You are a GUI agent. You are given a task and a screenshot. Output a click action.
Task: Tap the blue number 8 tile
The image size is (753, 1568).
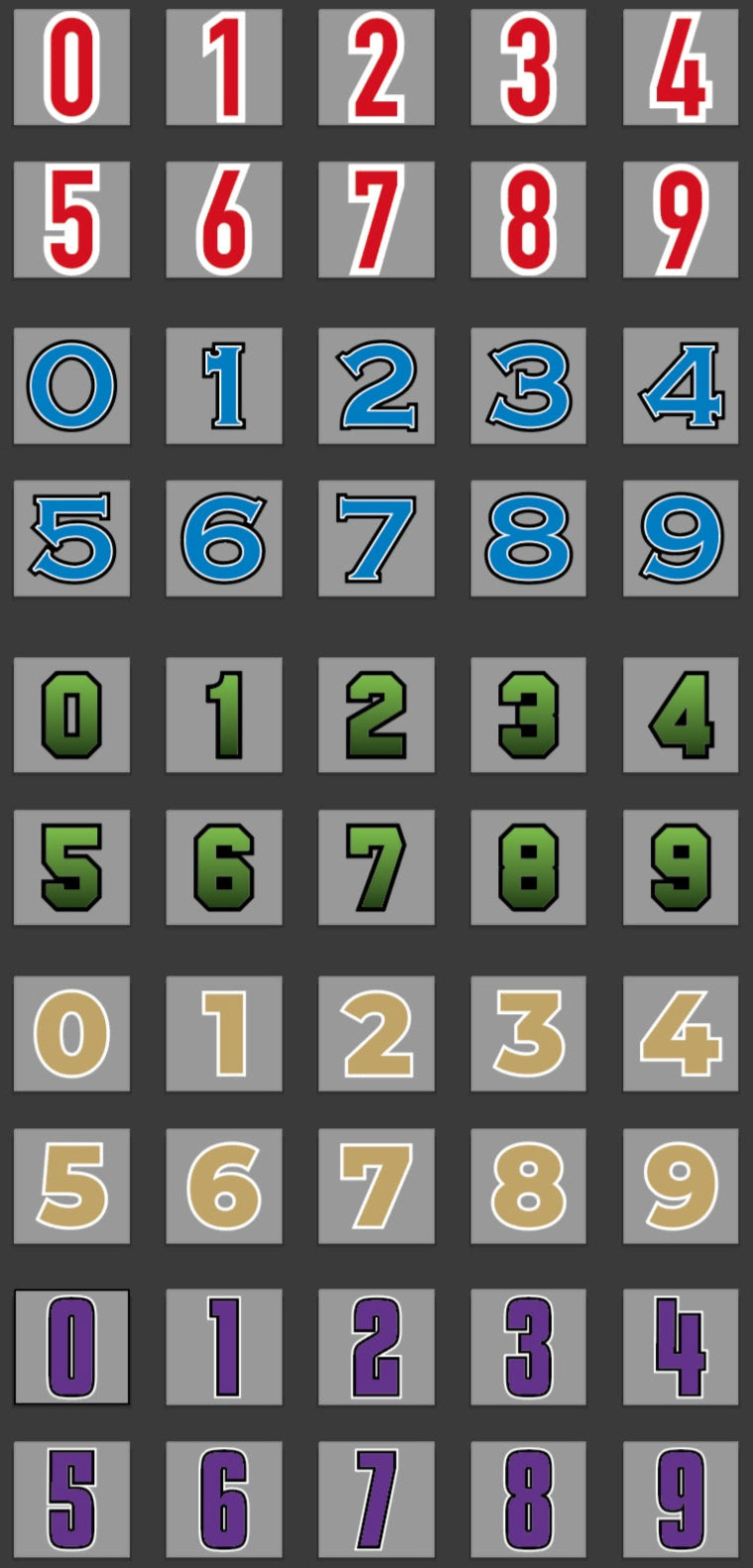(528, 539)
